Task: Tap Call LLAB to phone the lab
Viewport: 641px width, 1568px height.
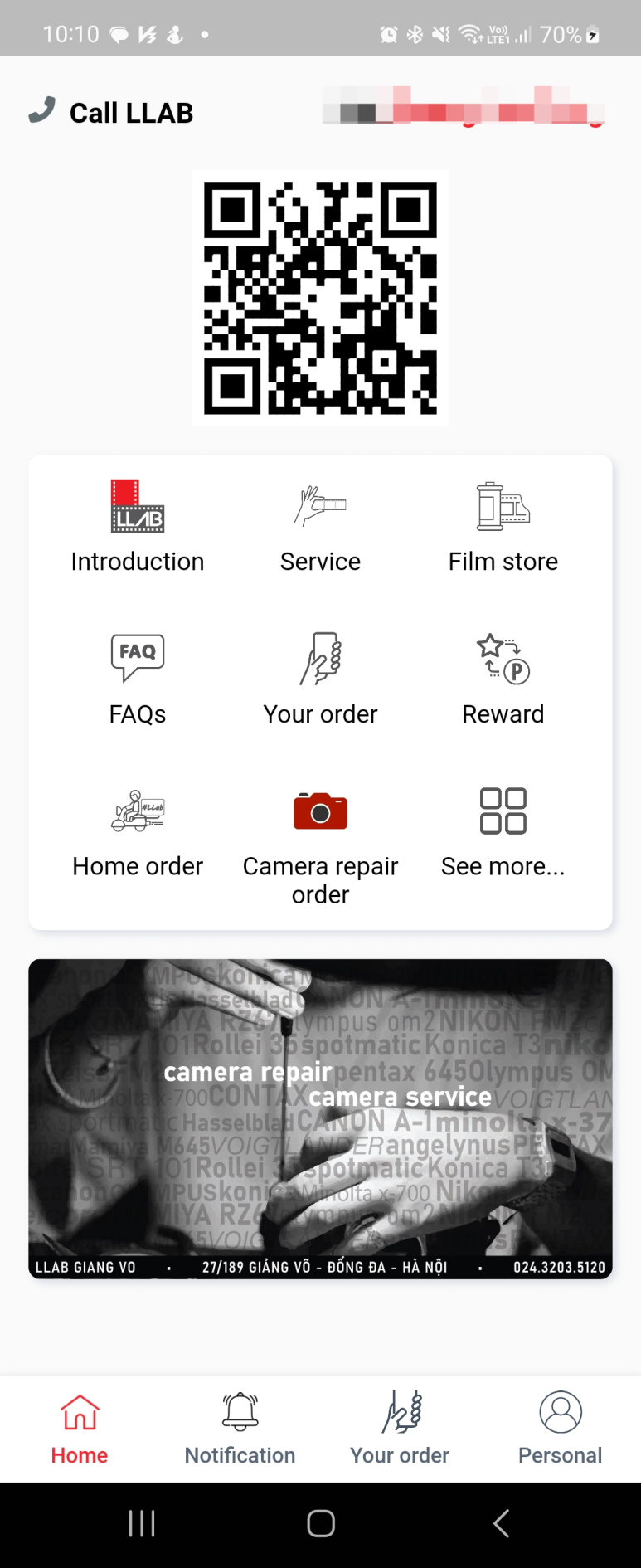Action: pos(111,112)
